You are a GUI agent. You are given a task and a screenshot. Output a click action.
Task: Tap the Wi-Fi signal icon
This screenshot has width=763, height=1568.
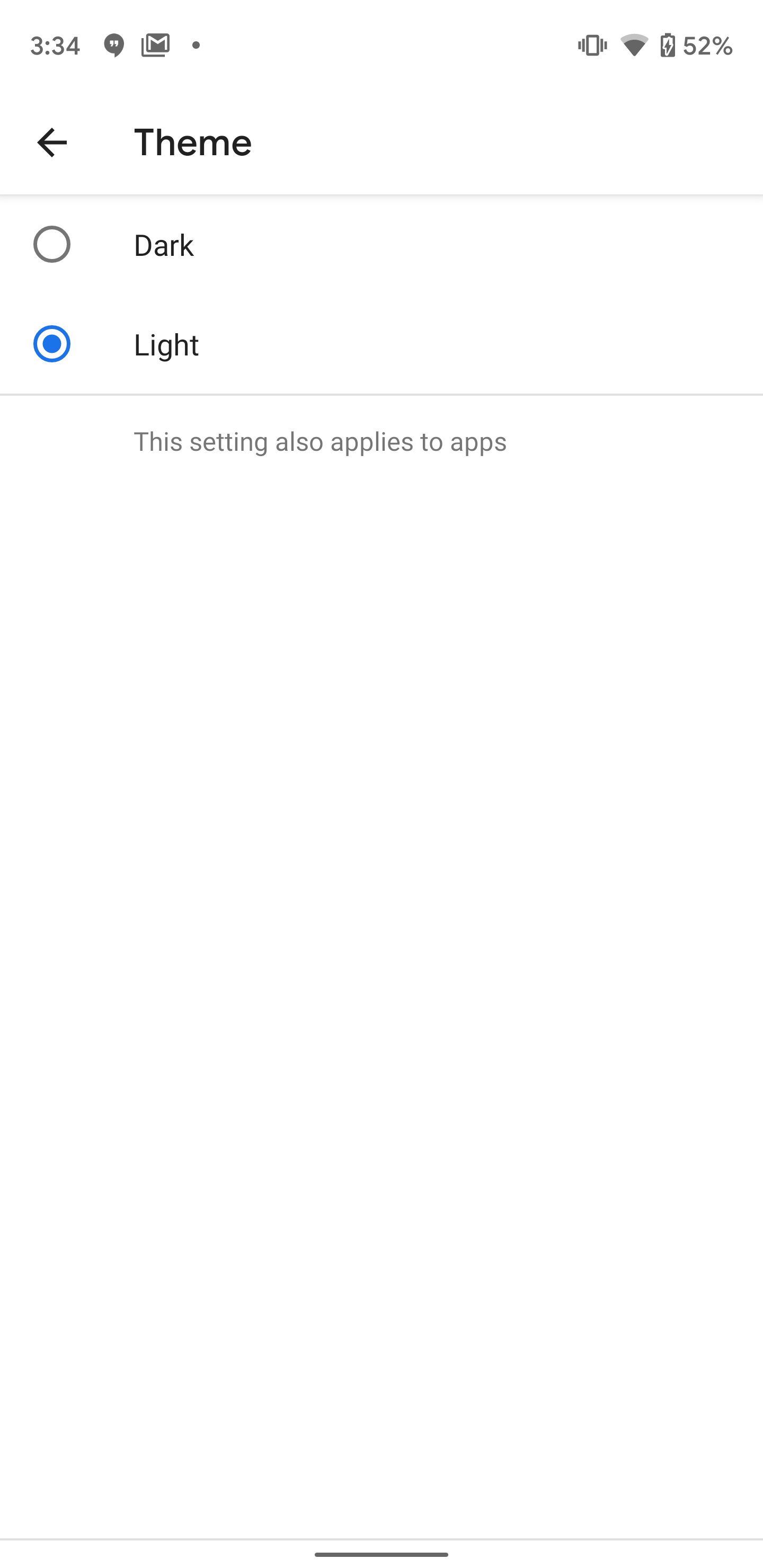[x=635, y=44]
